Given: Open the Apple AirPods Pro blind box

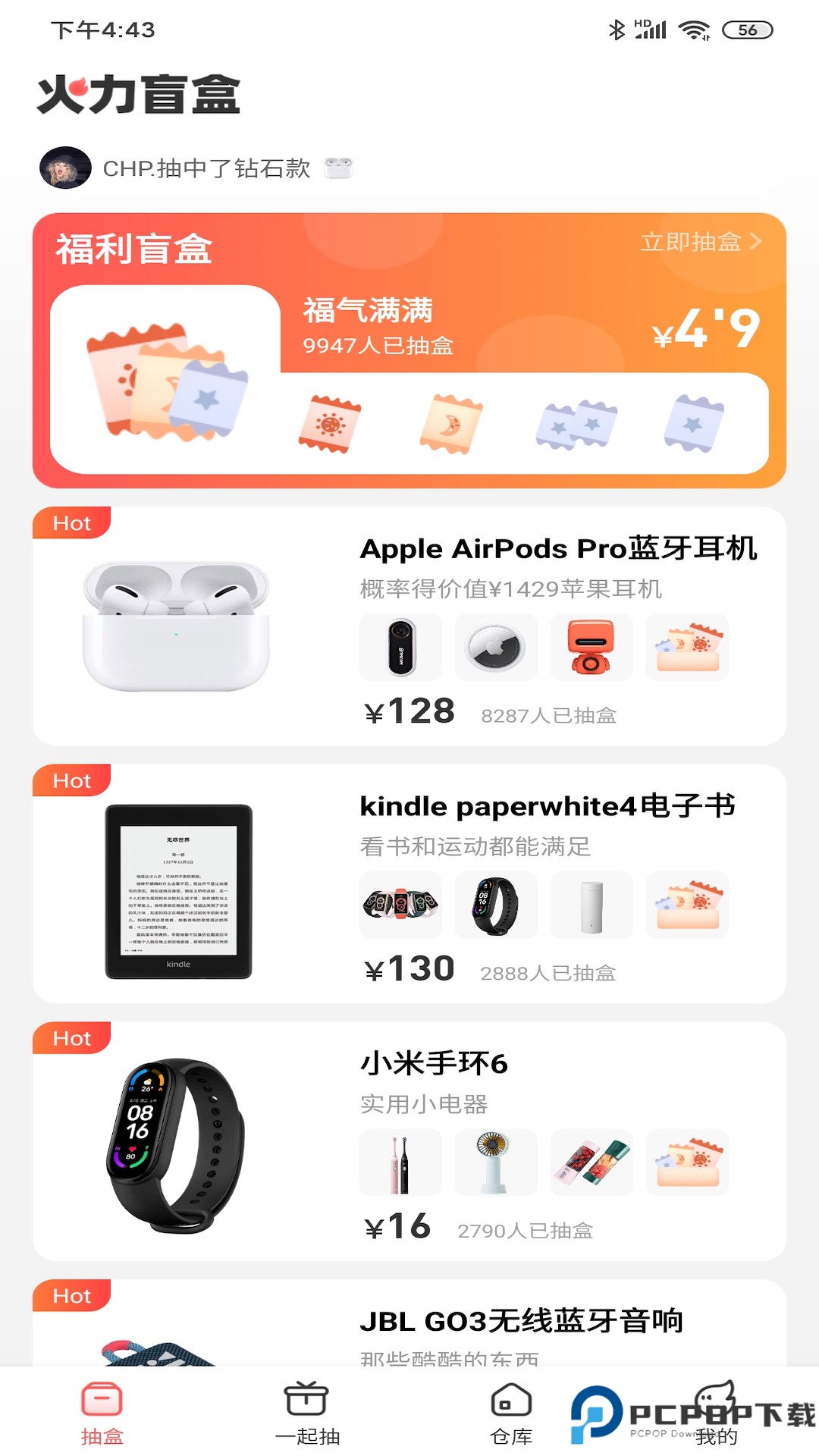Looking at the screenshot, I should (x=409, y=626).
